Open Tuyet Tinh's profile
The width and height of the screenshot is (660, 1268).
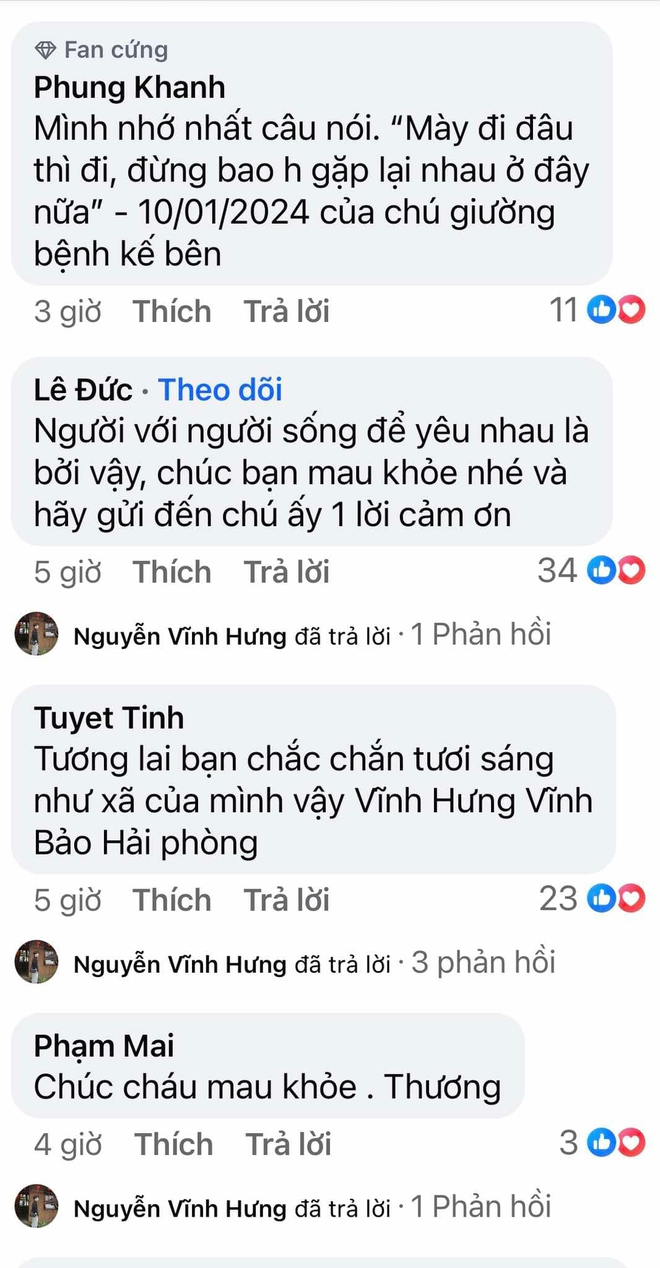[109, 718]
